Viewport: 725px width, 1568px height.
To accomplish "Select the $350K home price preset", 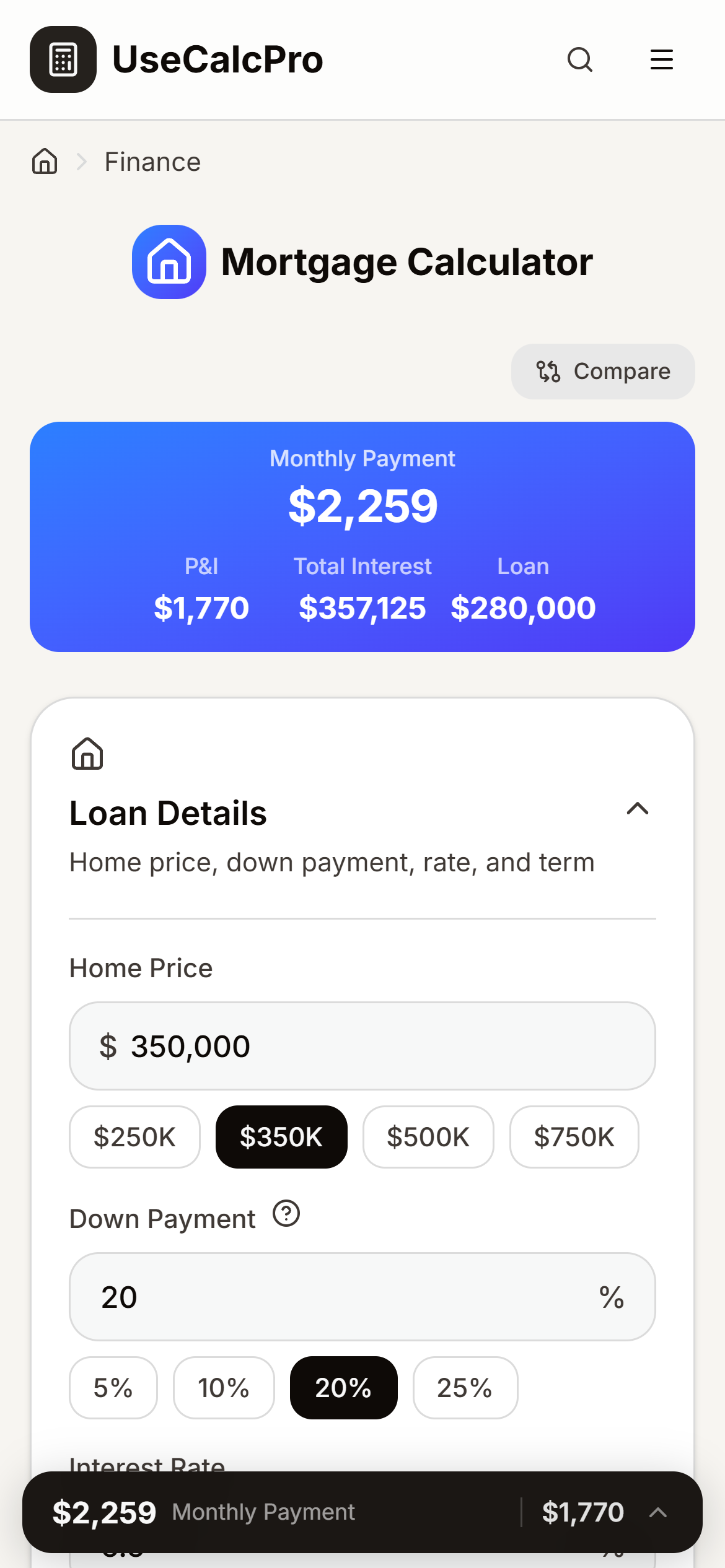I will tap(281, 1137).
